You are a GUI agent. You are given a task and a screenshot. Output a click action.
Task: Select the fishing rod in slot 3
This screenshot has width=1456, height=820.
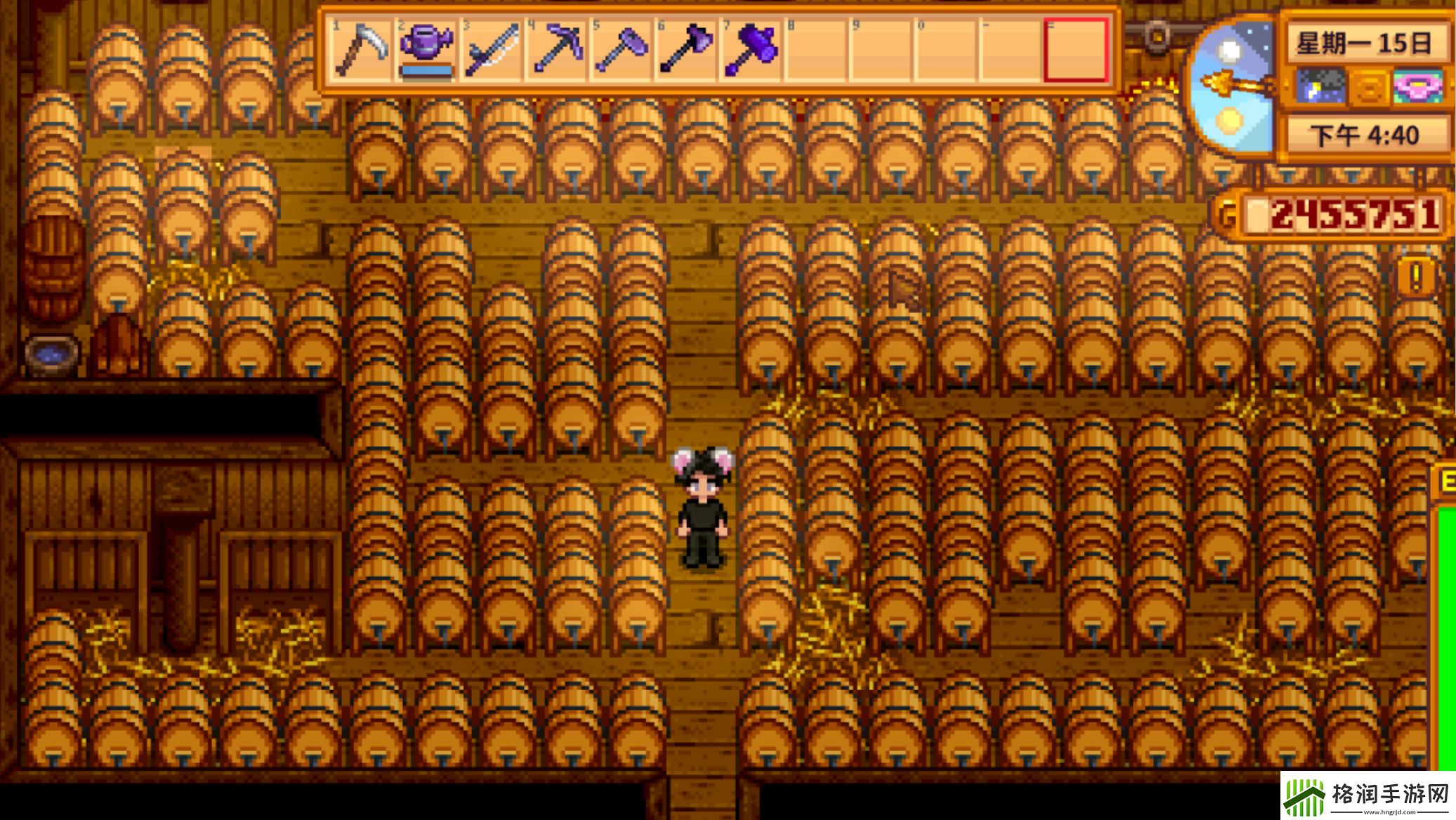coord(491,49)
